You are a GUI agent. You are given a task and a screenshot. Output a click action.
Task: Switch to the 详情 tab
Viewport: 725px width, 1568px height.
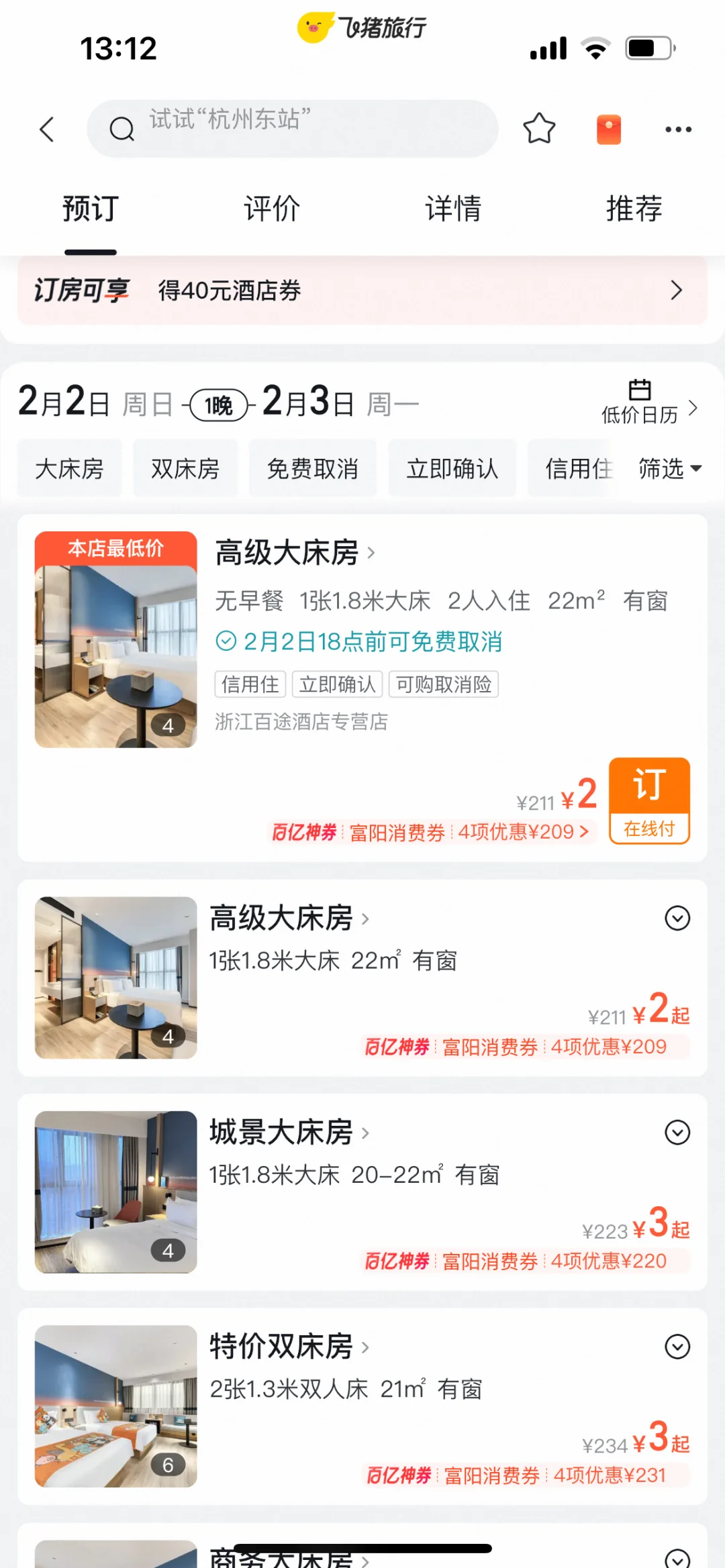point(453,209)
